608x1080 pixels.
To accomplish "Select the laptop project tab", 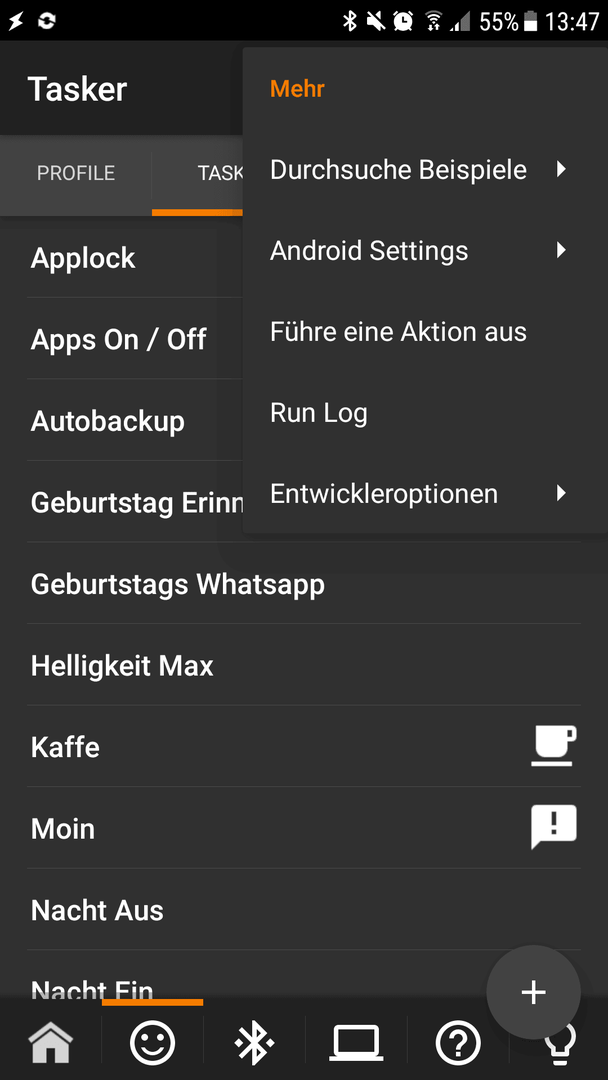I will [356, 1043].
